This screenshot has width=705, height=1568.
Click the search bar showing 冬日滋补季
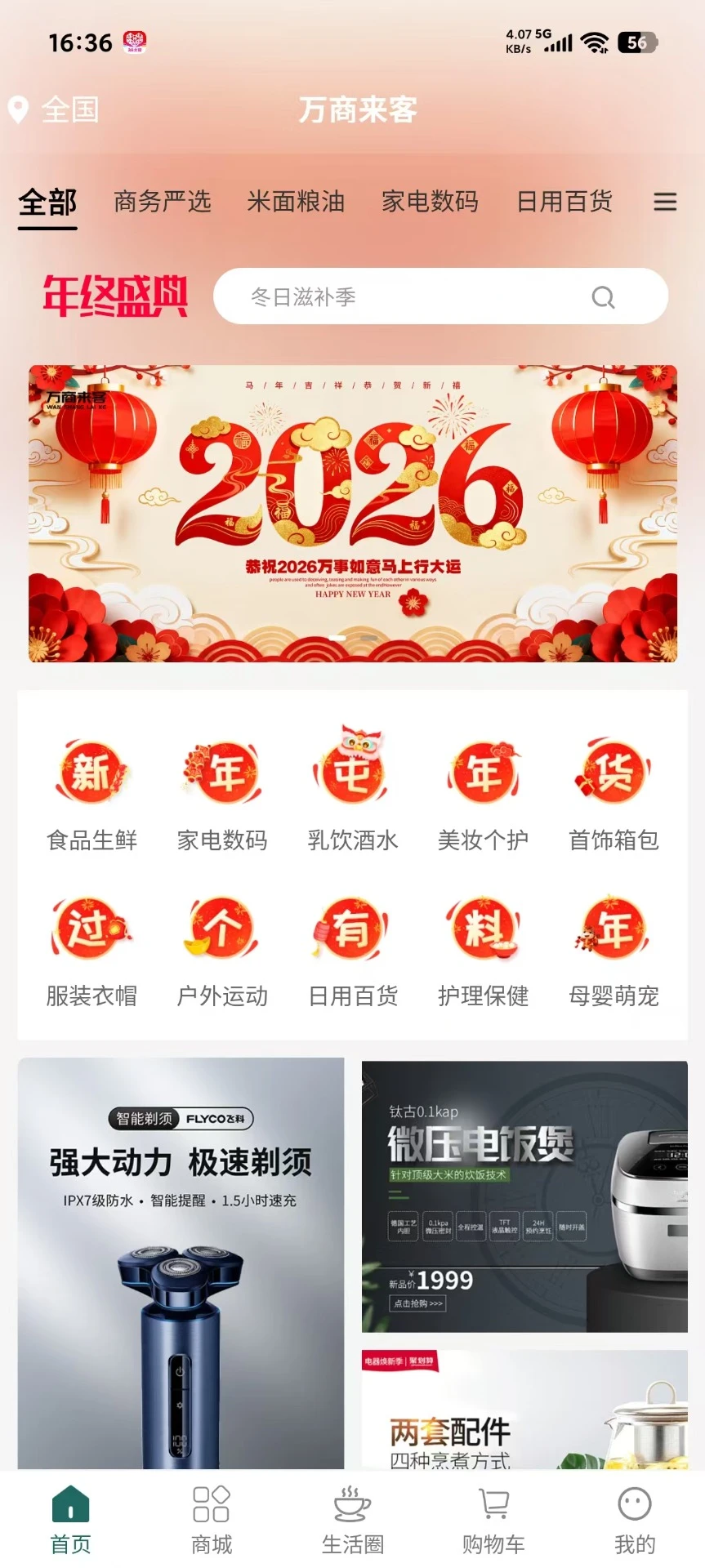point(440,296)
